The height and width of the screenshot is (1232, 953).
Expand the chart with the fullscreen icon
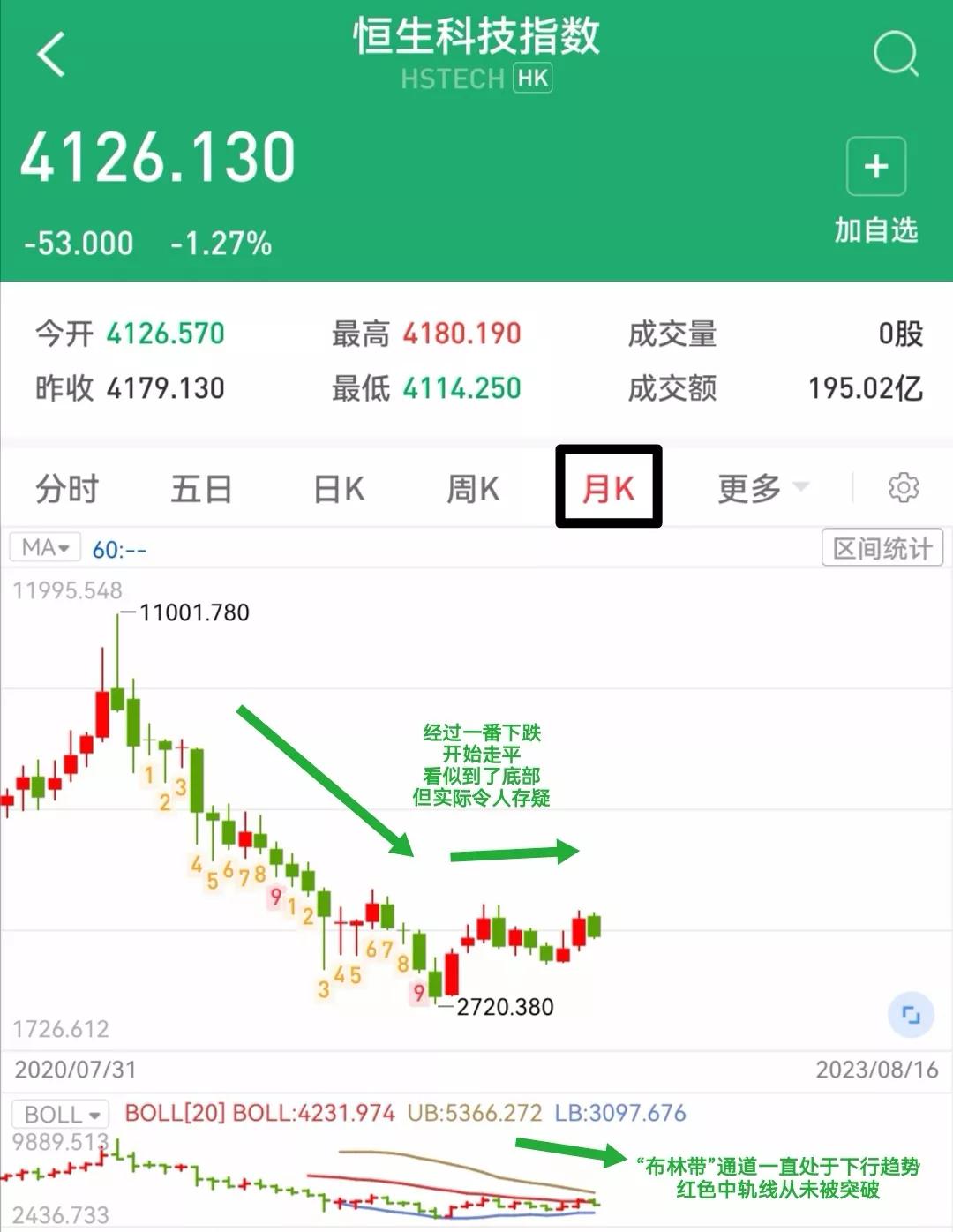point(909,1015)
